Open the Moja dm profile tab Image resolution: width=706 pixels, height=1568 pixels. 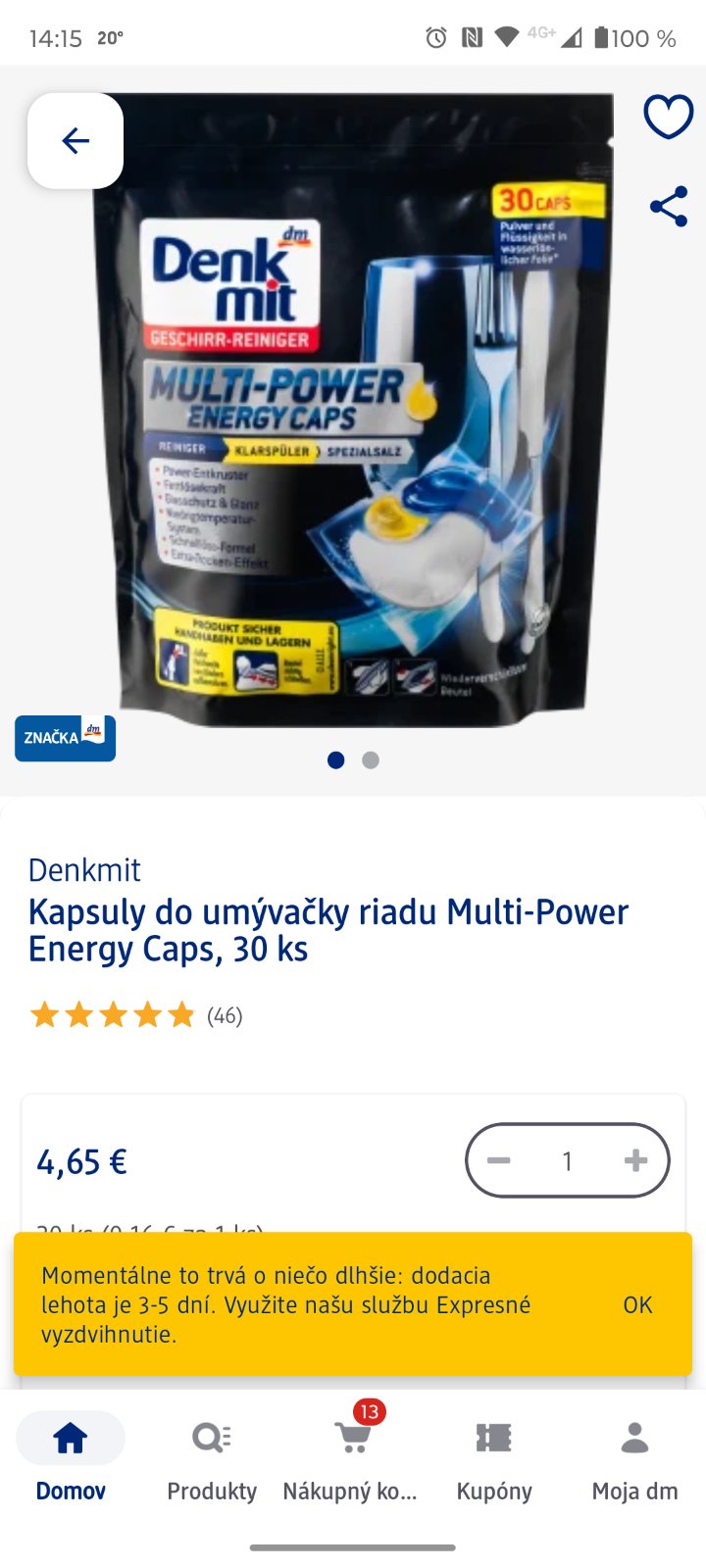coord(634,1455)
